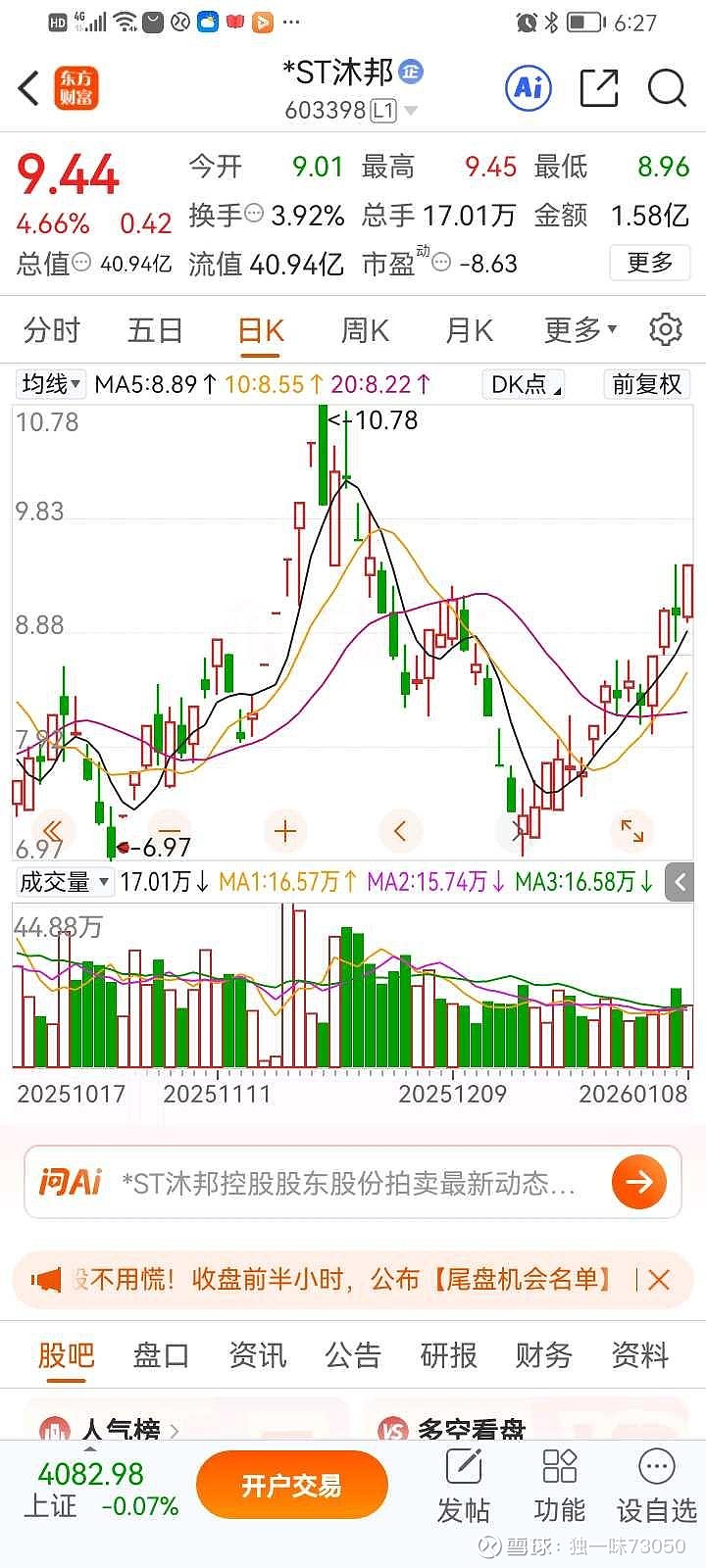Open the Ai assistant icon
706x1568 pixels.
tap(528, 87)
